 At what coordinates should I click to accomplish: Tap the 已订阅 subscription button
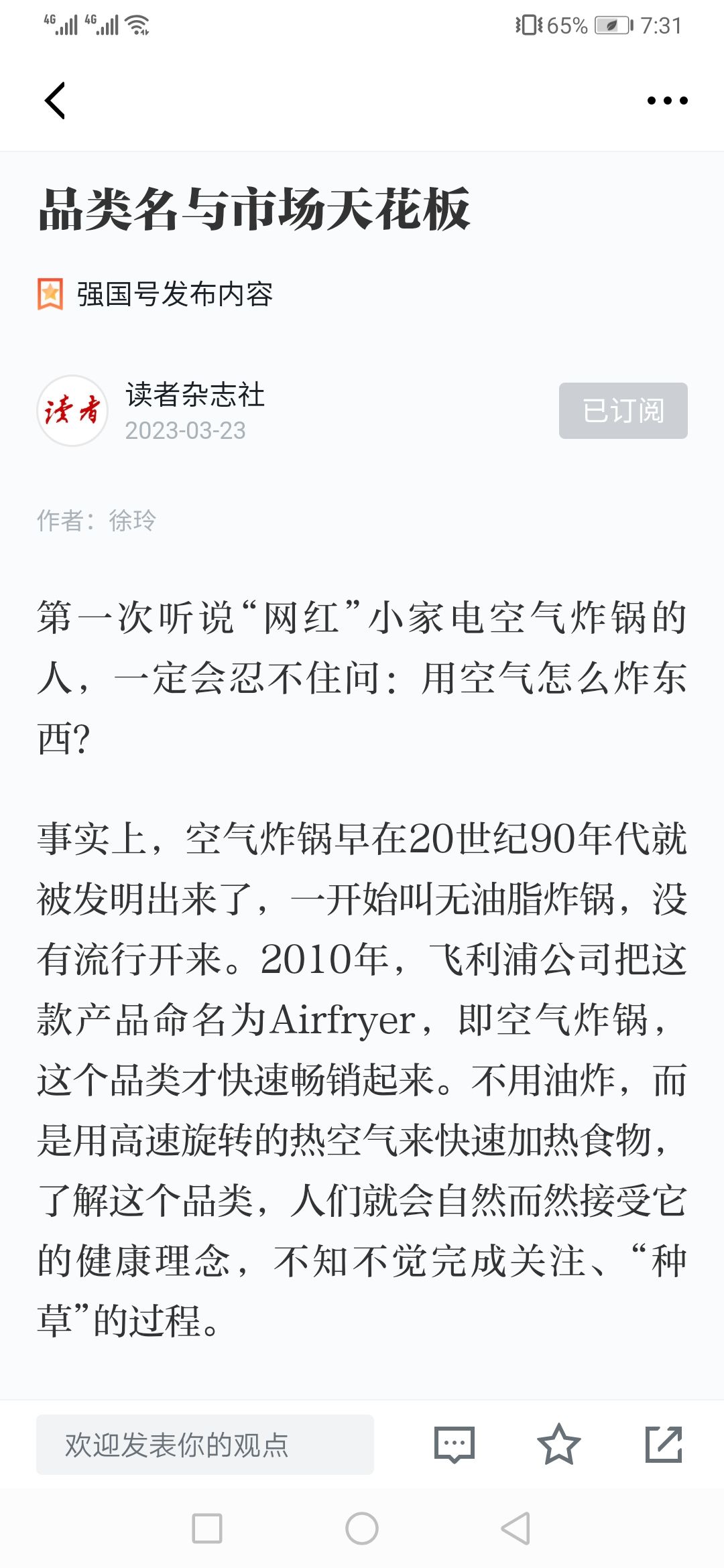623,411
